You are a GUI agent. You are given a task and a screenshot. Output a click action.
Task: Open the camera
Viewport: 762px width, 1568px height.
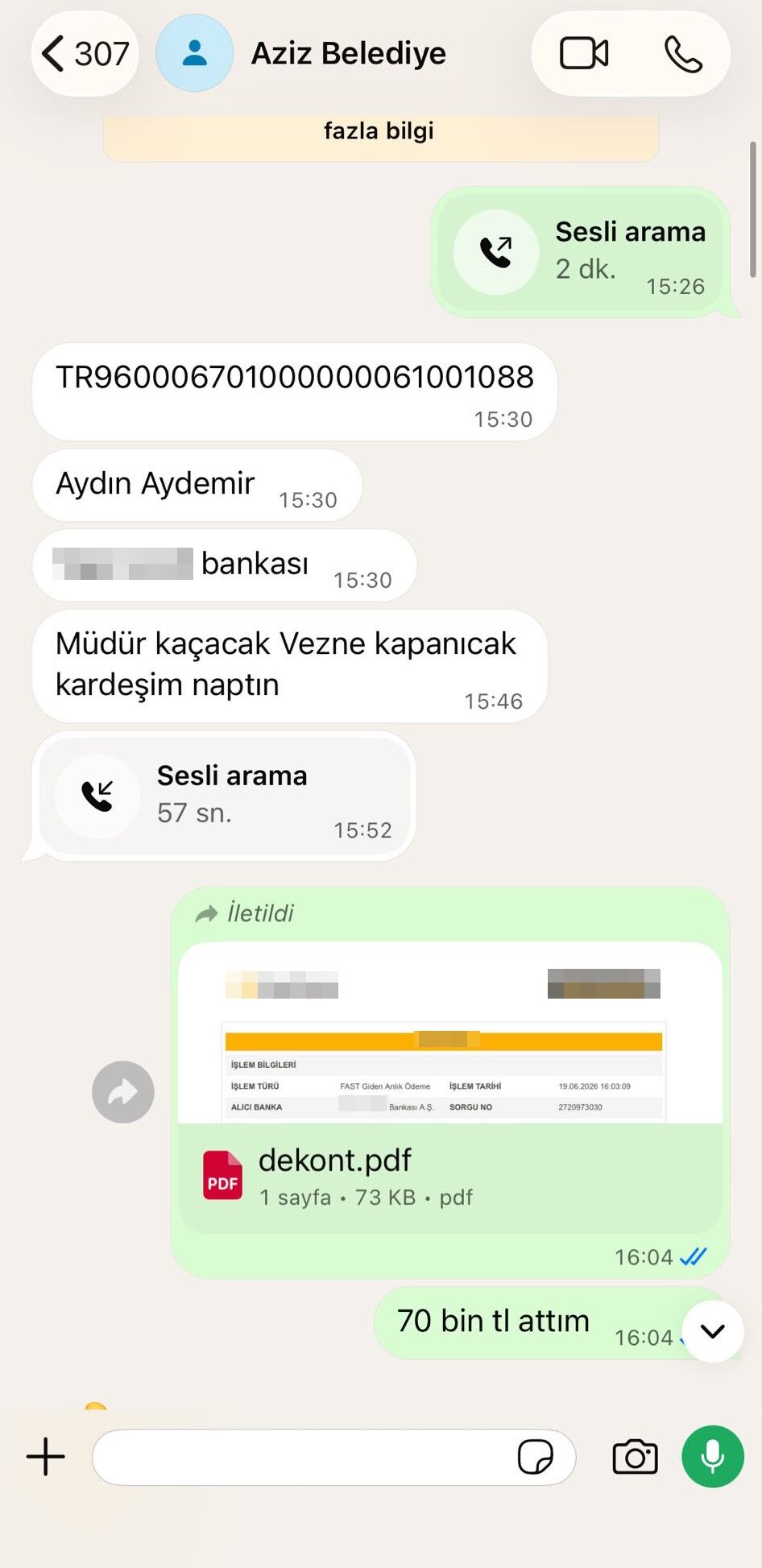coord(636,1457)
